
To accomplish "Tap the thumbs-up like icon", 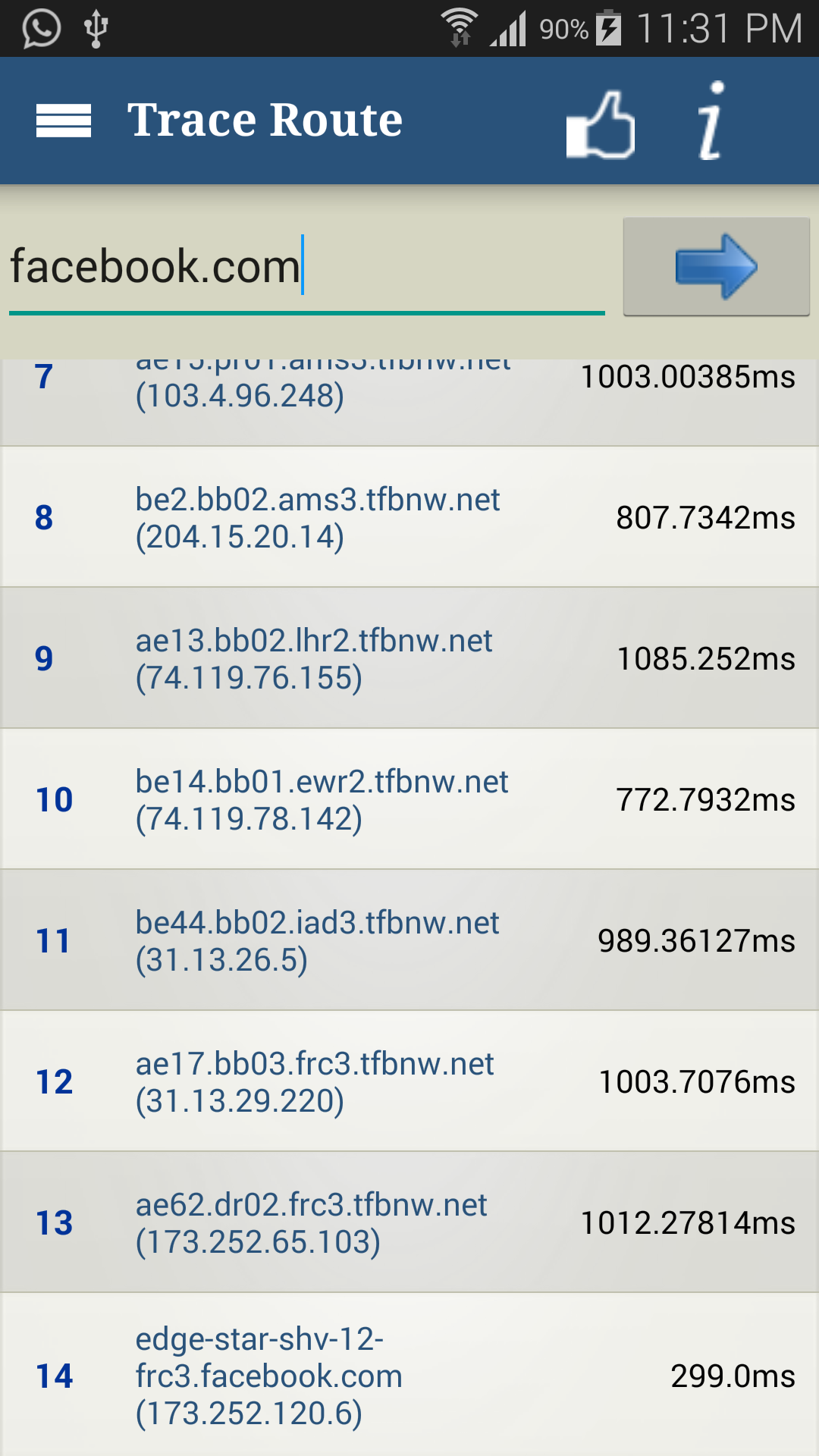I will tap(601, 124).
